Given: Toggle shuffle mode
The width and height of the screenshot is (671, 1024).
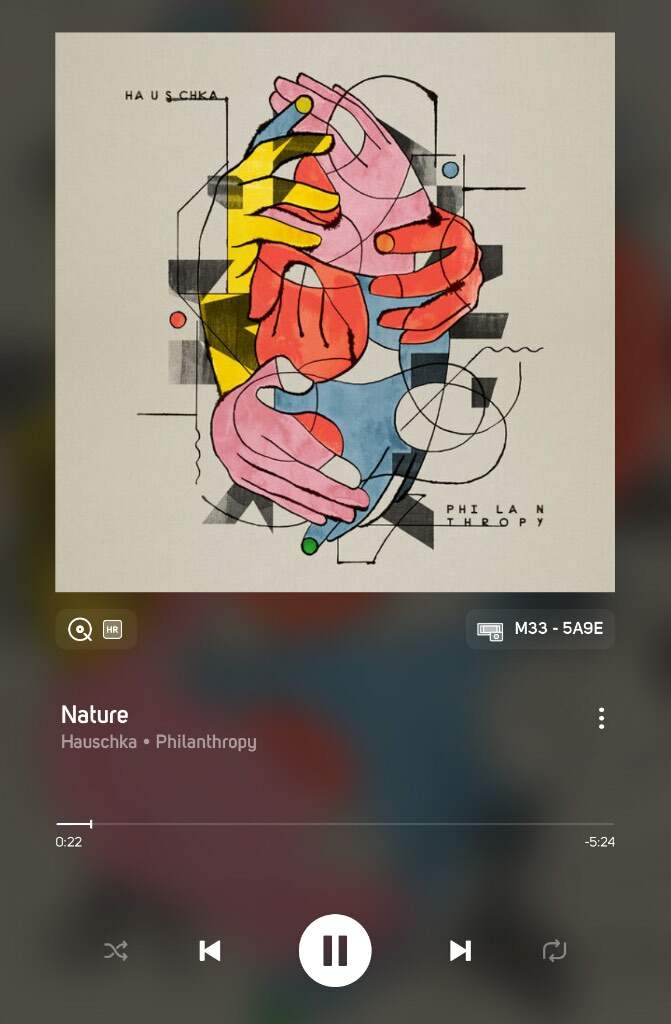Looking at the screenshot, I should (x=116, y=950).
